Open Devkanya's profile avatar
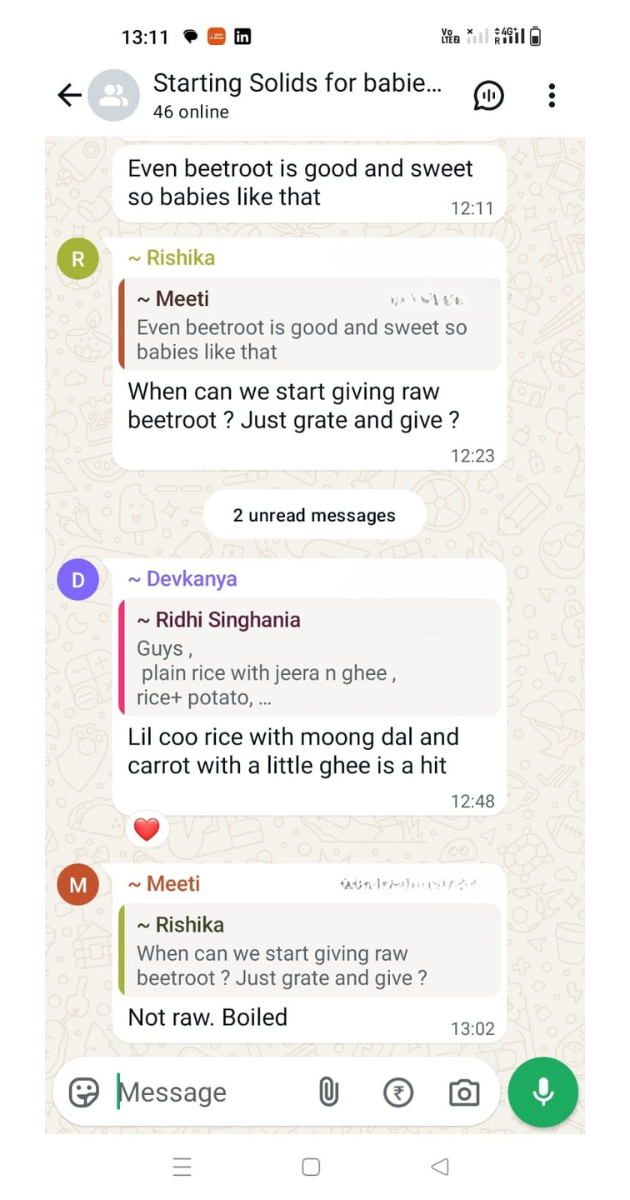 click(x=78, y=579)
